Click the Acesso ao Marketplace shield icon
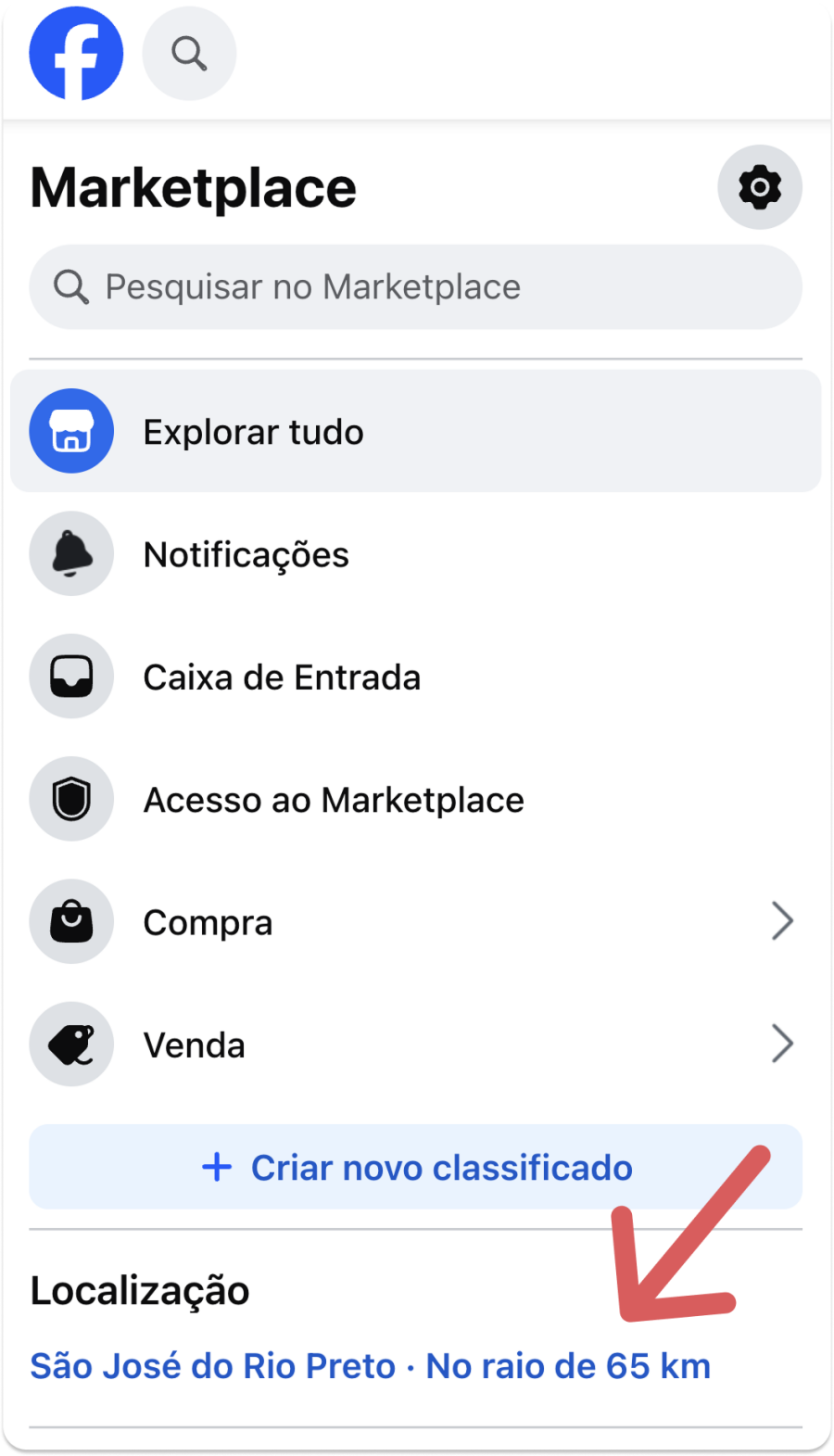The width and height of the screenshot is (834, 1456). tap(71, 798)
